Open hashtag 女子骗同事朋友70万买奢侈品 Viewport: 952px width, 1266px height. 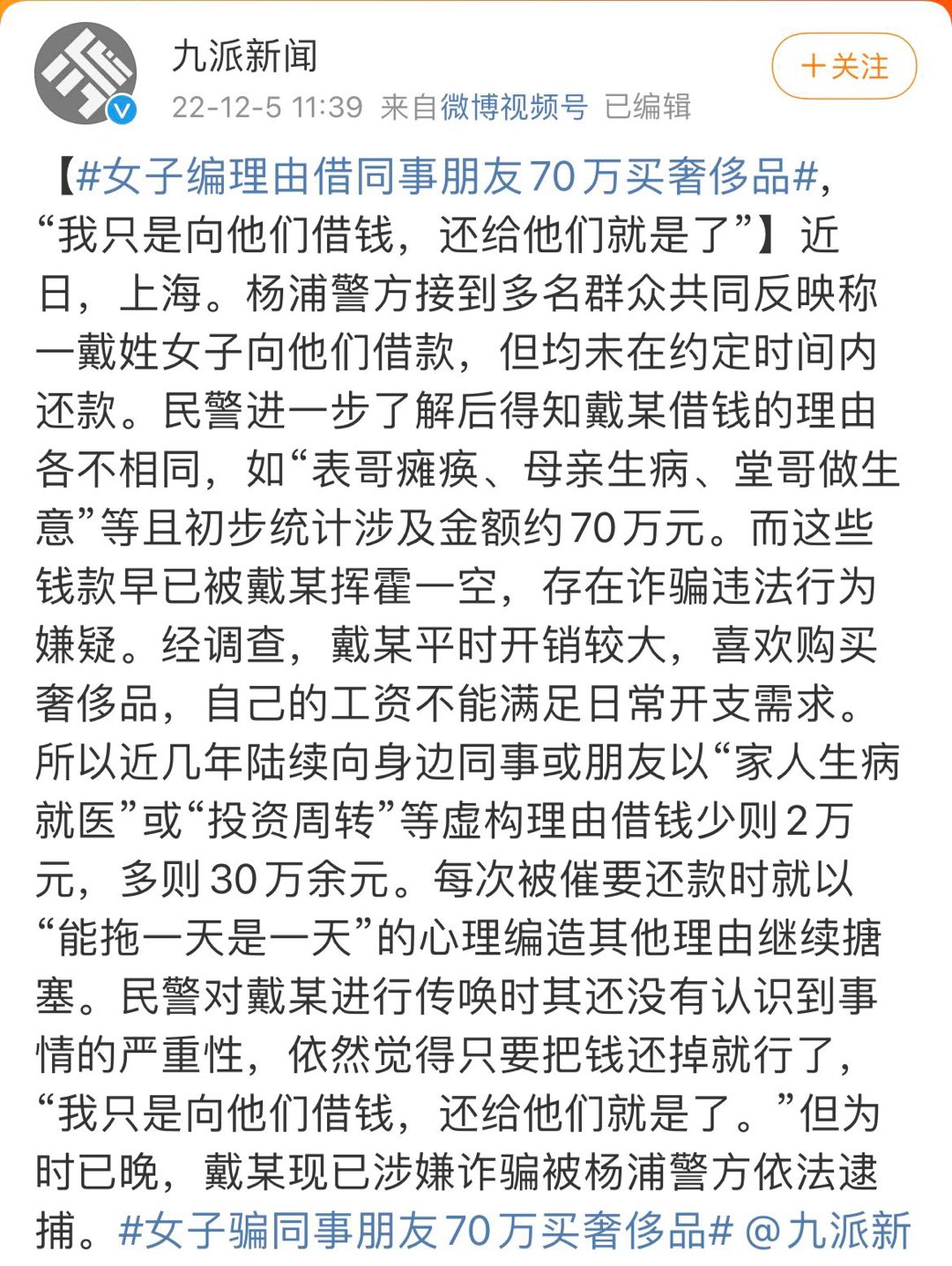426,1231
